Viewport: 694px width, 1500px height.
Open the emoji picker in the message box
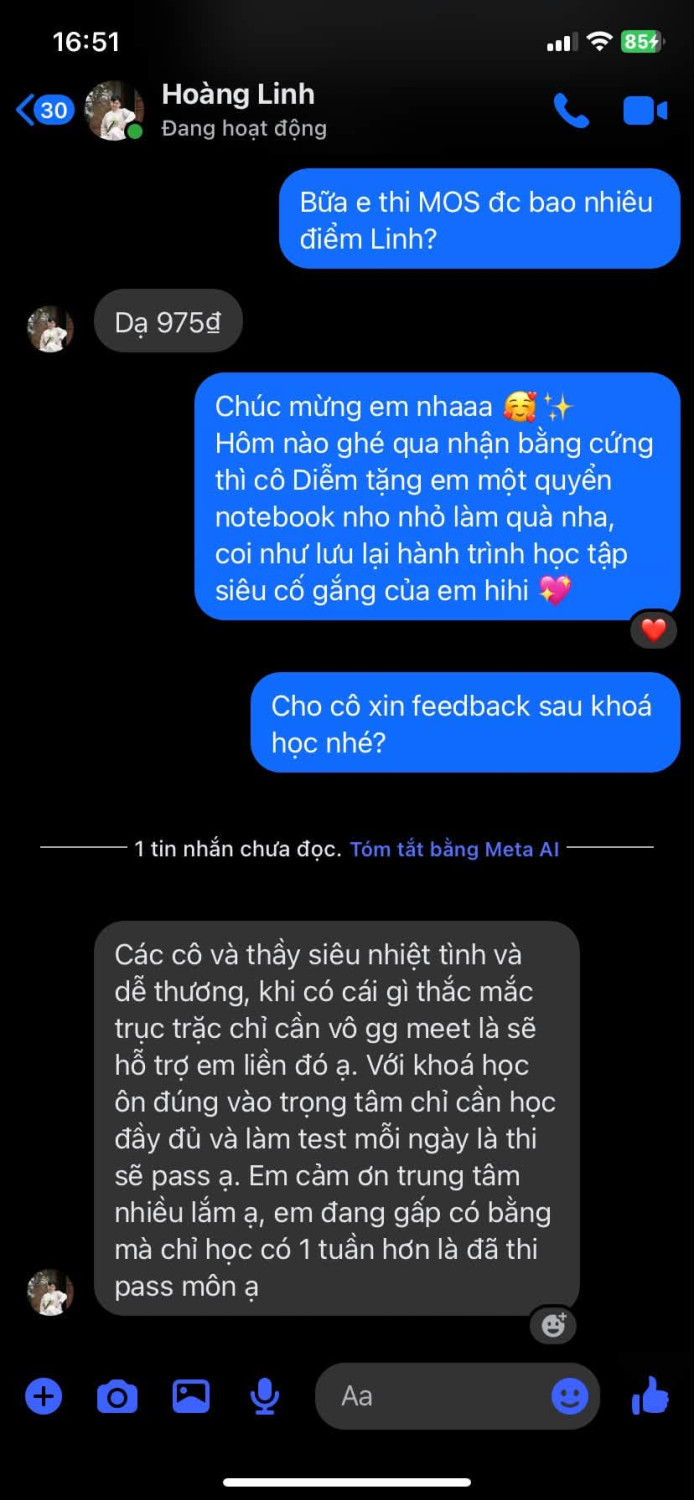(570, 1396)
